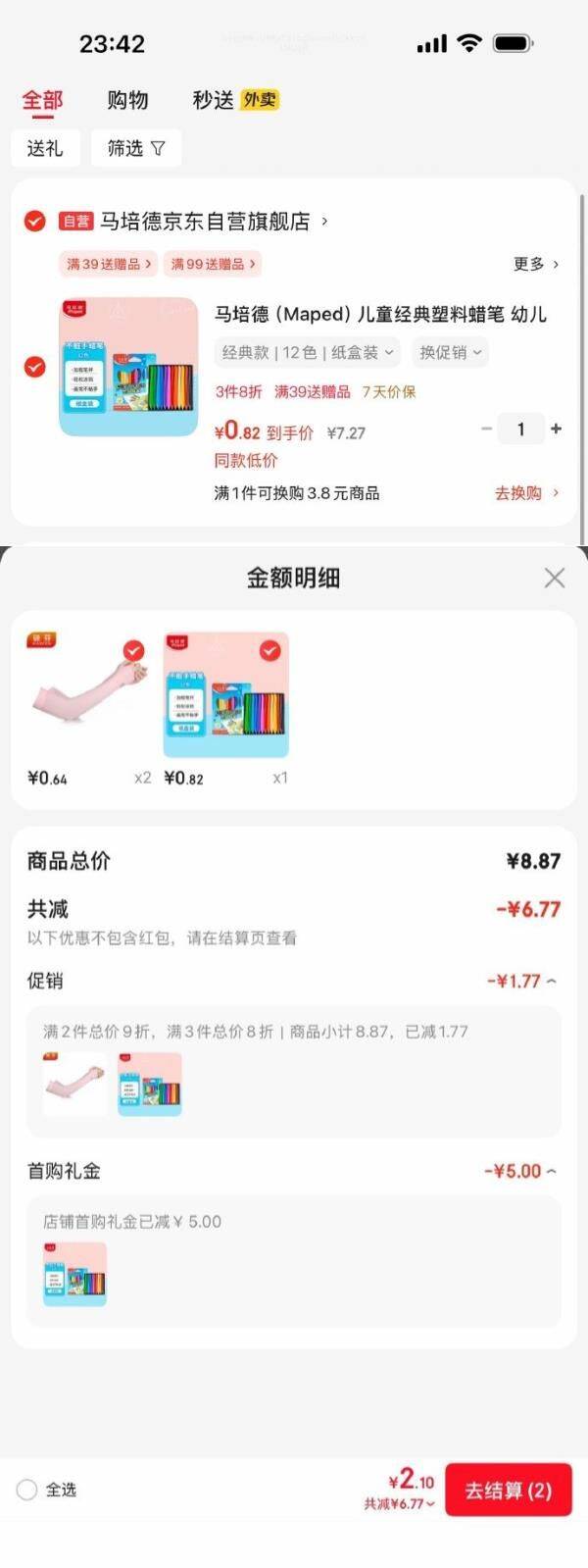This screenshot has height=1568, width=588.
Task: Close the 金额明细 panel
Action: click(554, 578)
